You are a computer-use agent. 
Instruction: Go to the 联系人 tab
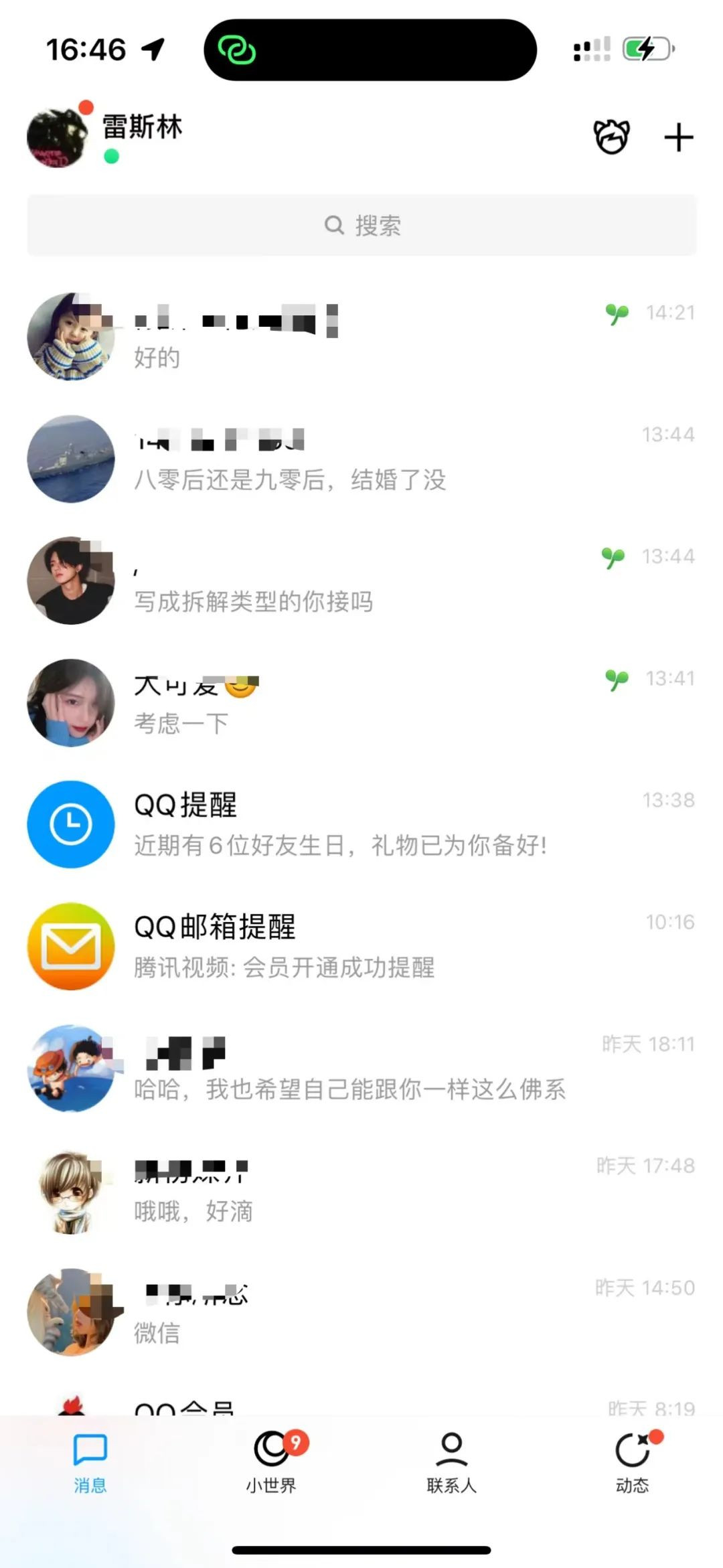452,1464
